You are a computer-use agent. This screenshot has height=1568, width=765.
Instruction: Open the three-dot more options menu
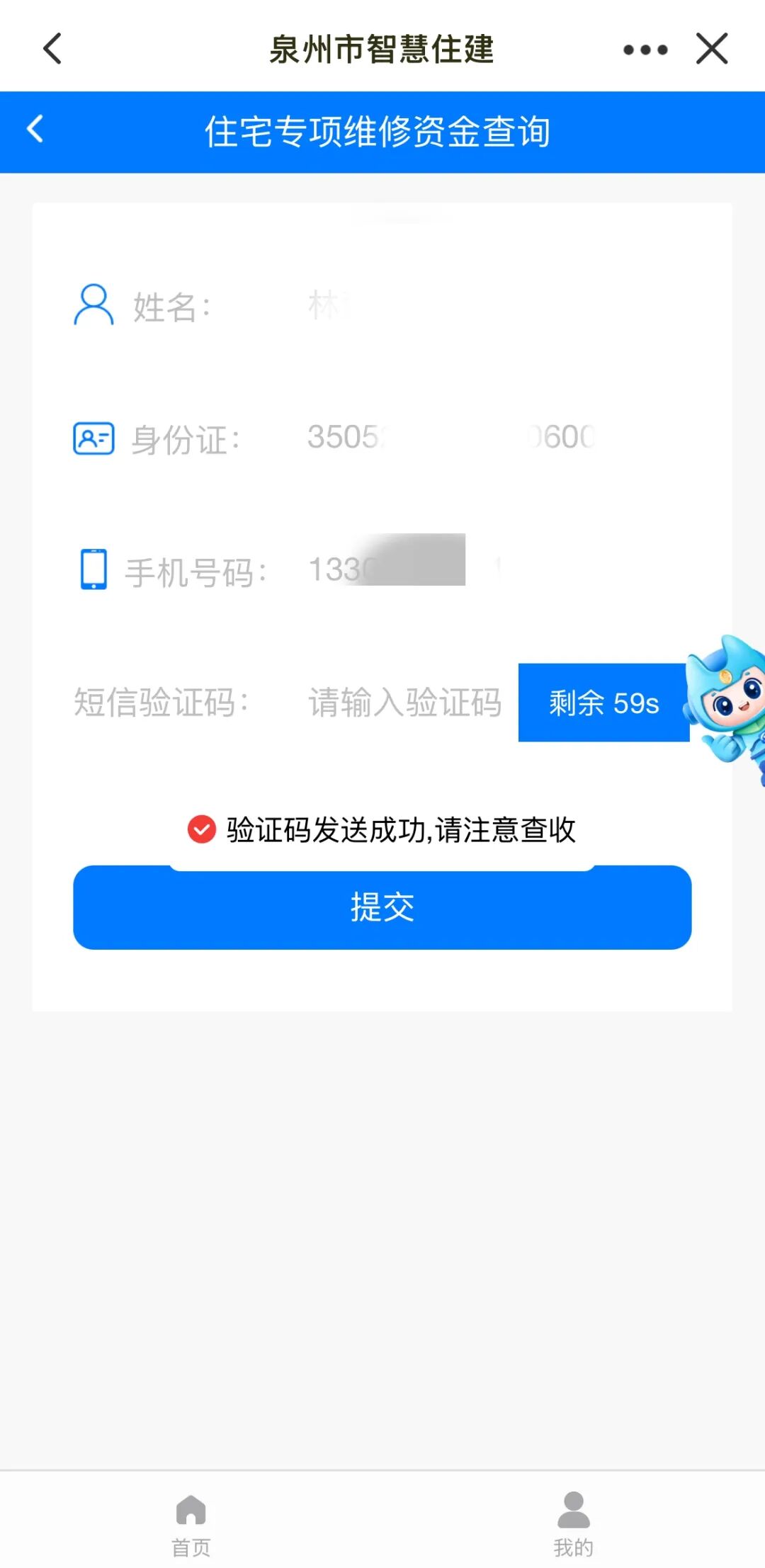point(645,50)
